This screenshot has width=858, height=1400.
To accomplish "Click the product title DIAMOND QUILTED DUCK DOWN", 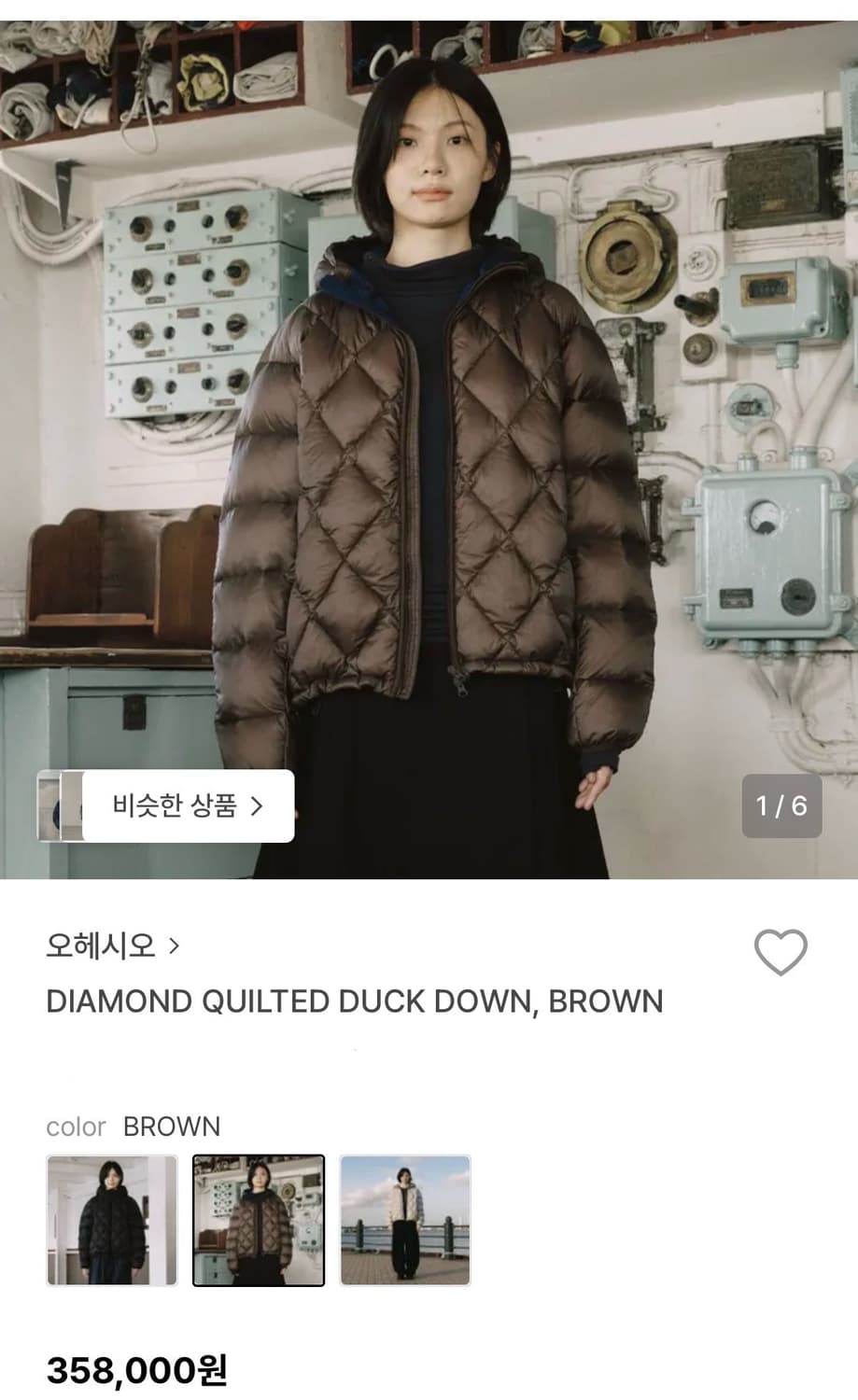I will coord(355,1001).
